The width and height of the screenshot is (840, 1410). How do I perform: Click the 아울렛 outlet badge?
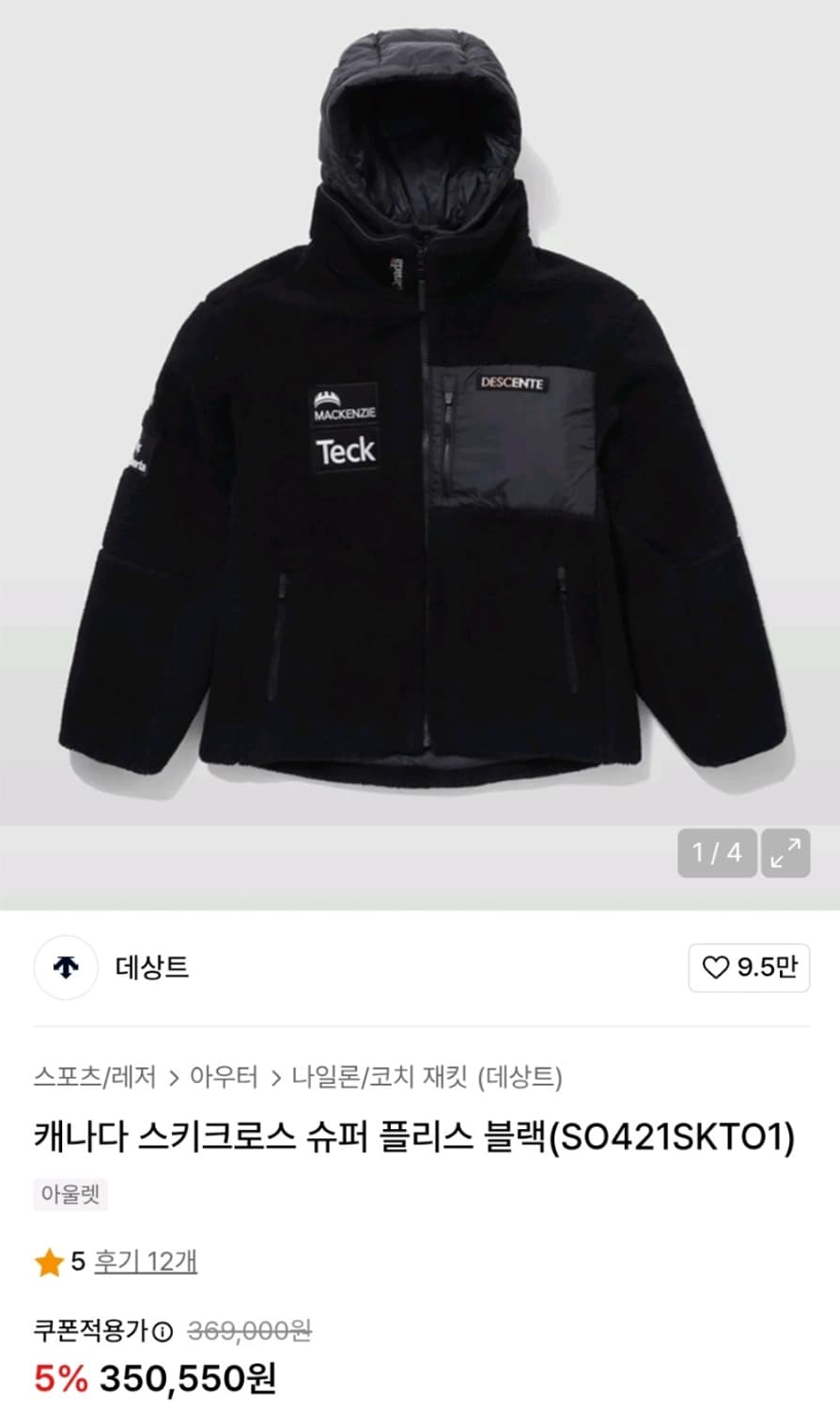(70, 1194)
